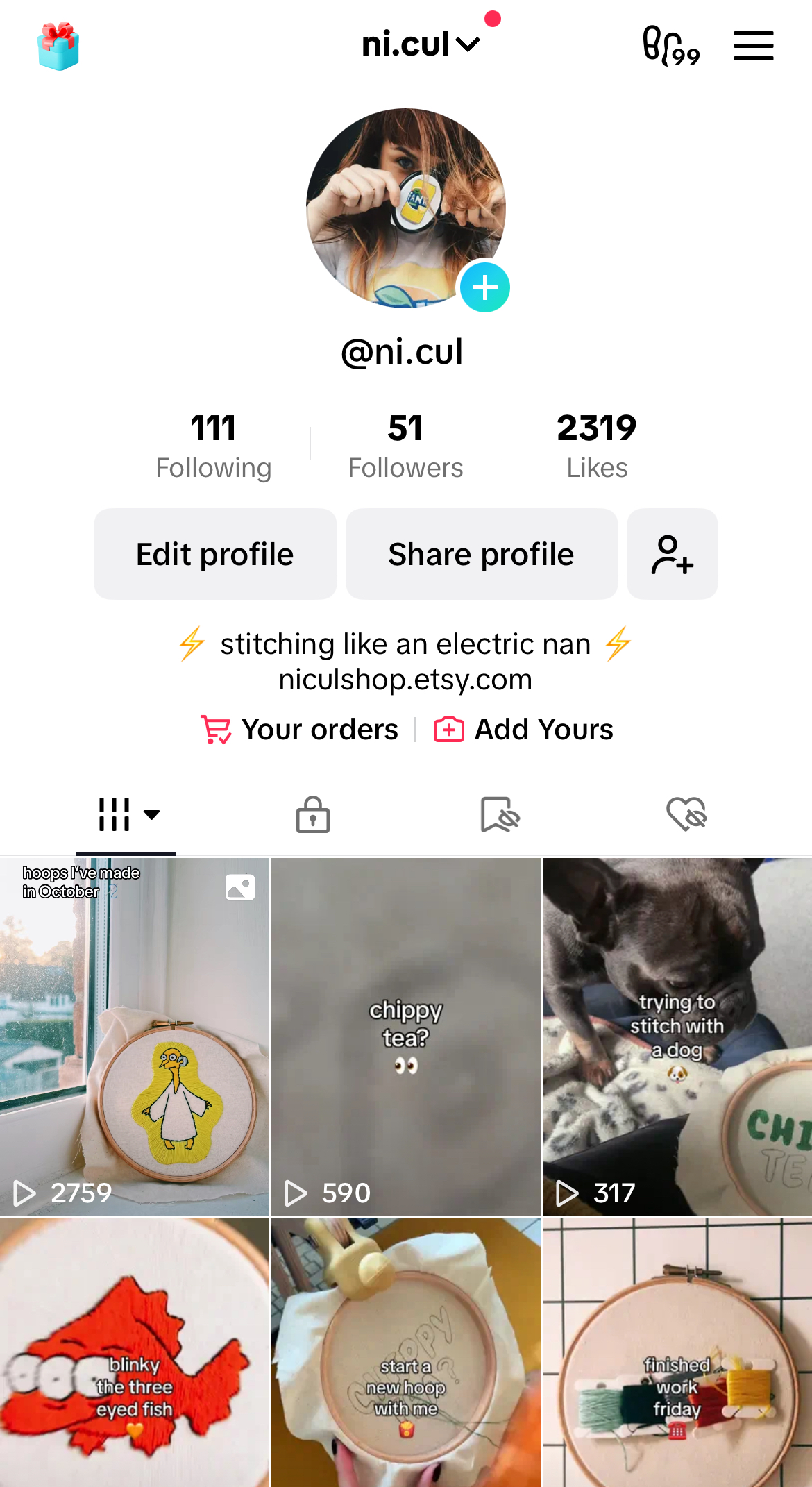Open Edit profile
Viewport: 812px width, 1487px height.
click(215, 554)
